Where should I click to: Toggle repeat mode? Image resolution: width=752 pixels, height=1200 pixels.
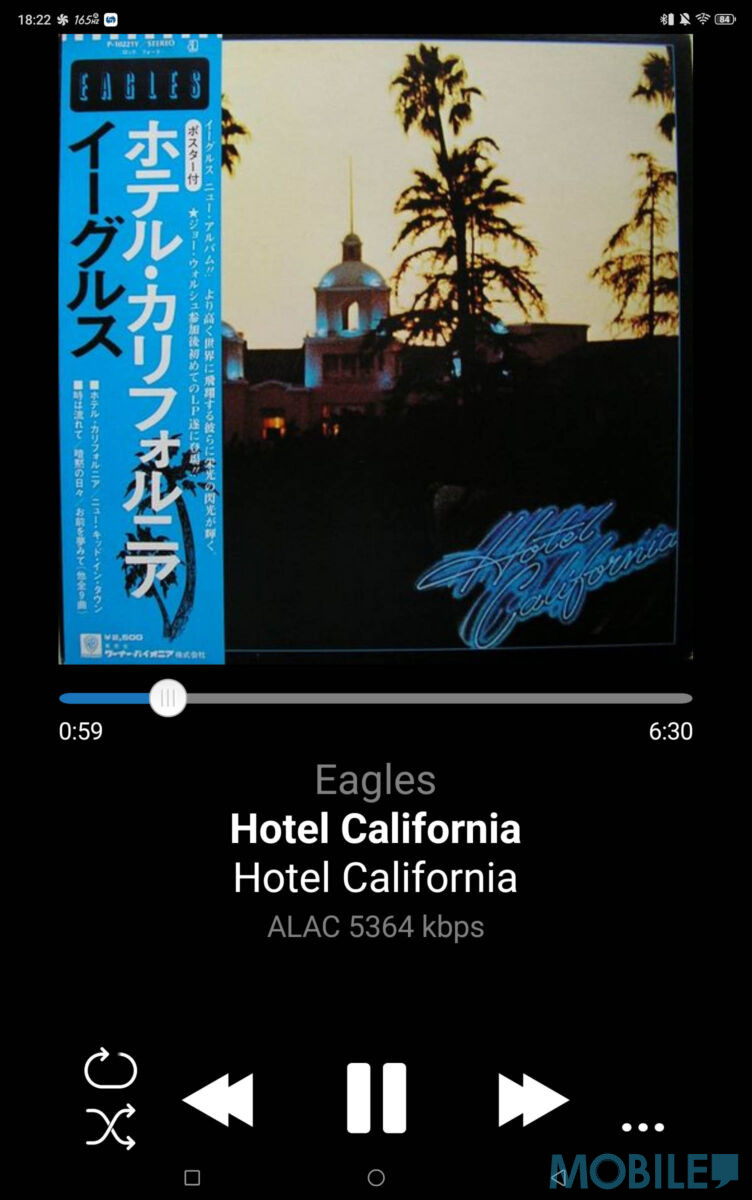click(110, 1069)
